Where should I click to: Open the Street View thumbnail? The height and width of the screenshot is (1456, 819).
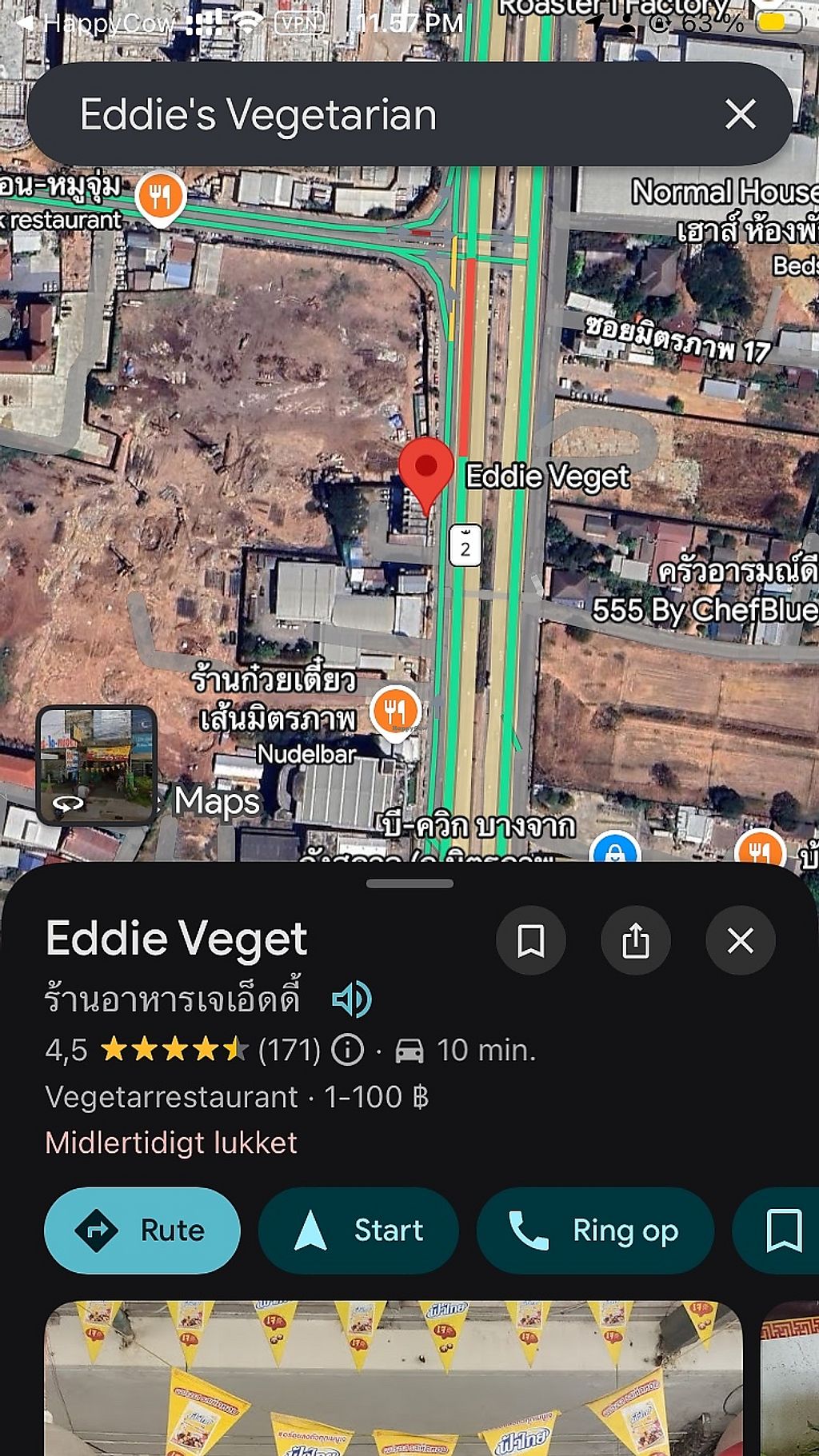[97, 764]
